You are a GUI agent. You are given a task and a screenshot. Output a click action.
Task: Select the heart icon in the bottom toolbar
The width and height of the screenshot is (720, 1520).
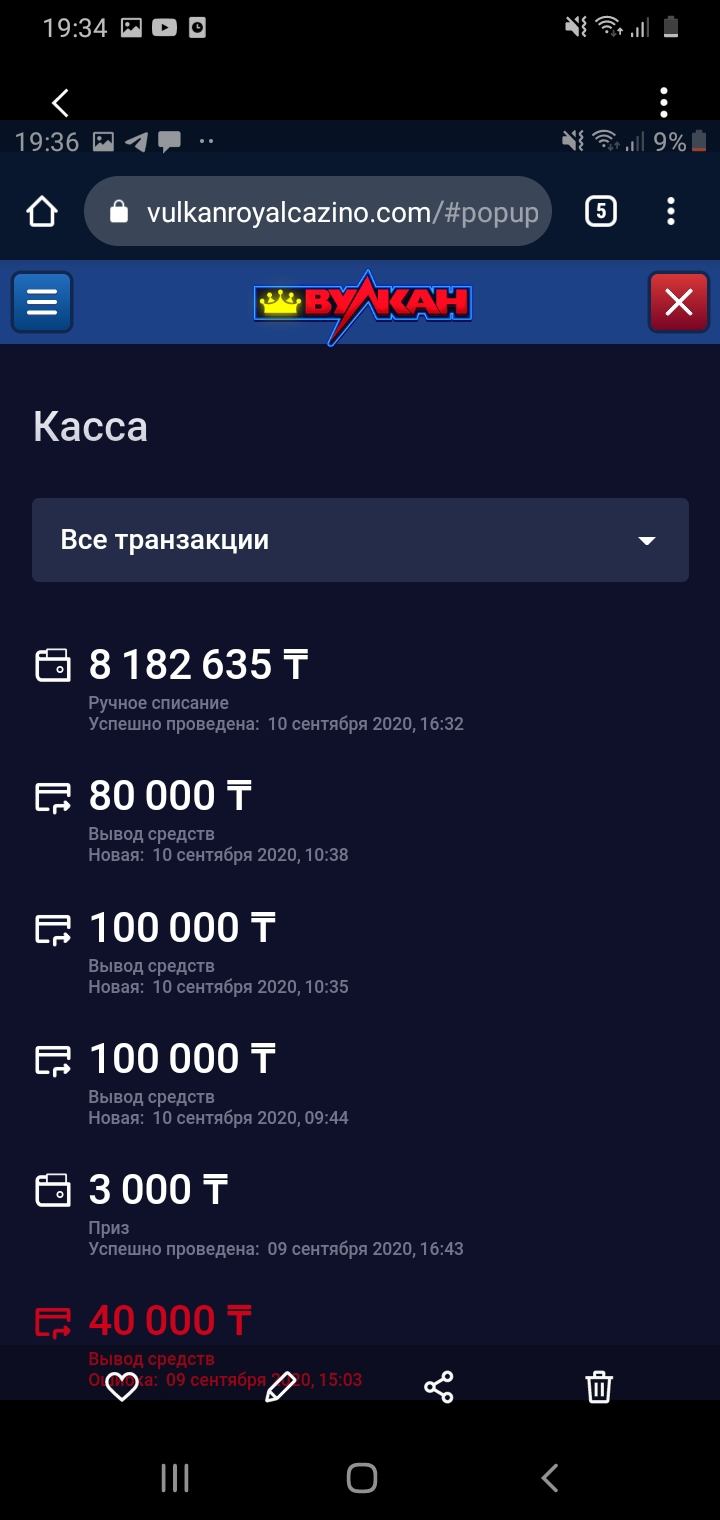121,1386
